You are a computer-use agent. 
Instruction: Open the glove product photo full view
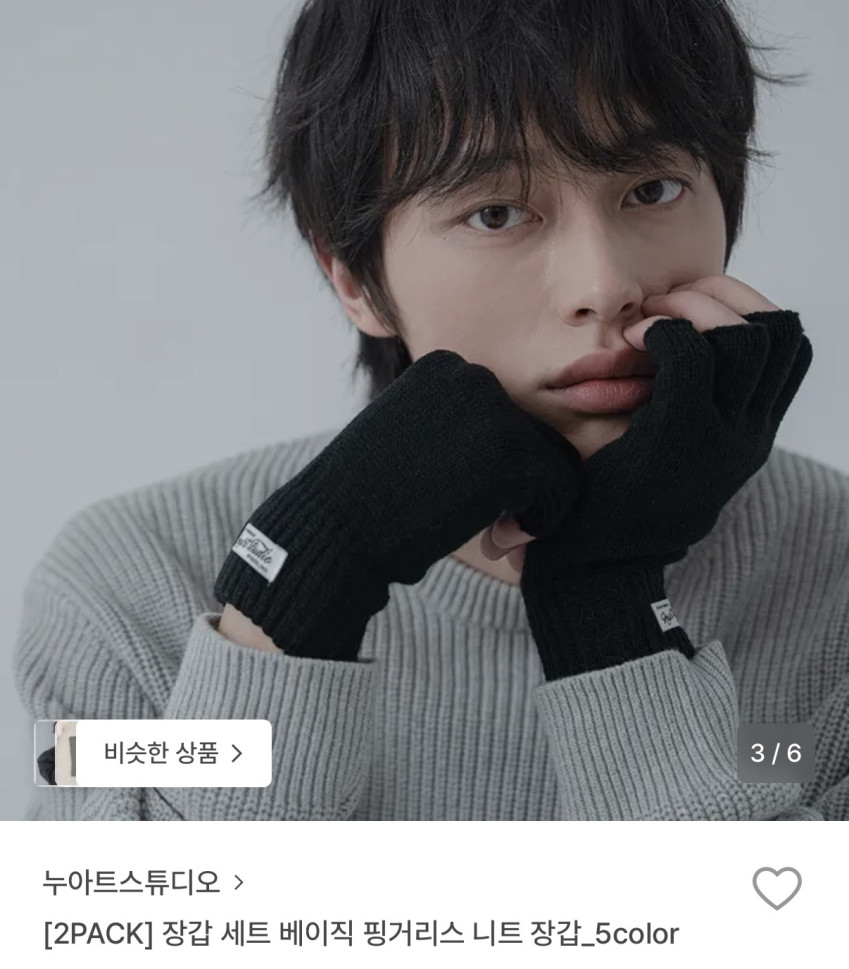pyautogui.click(x=424, y=371)
